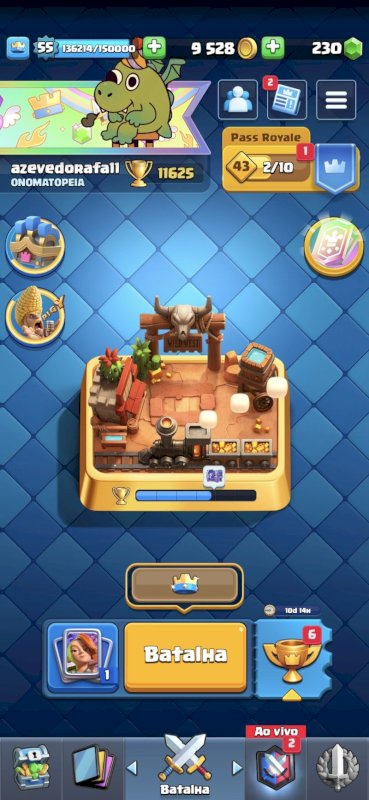The image size is (369, 800).
Task: Switch to the shop chest tab
Action: pyautogui.click(x=31, y=769)
